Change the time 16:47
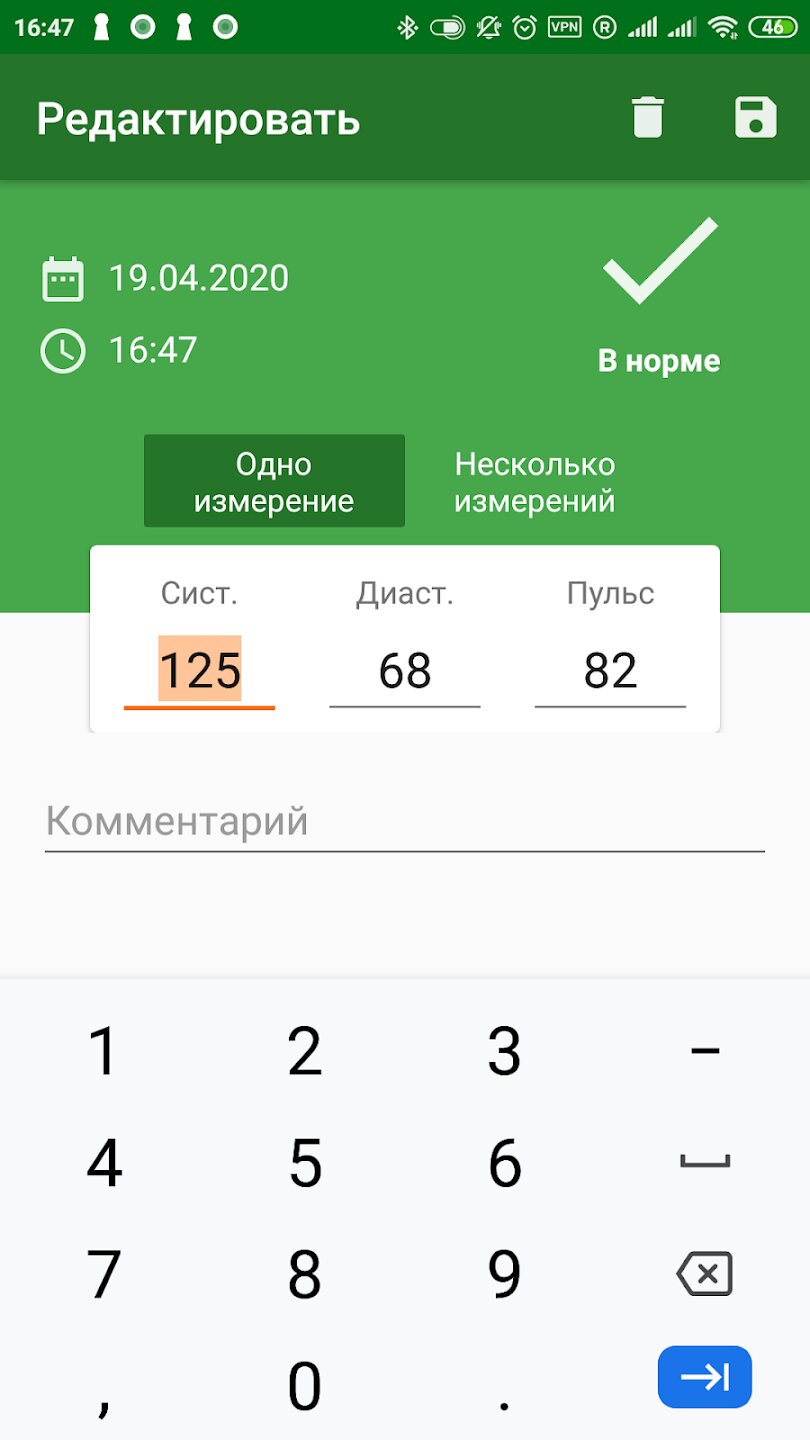The height and width of the screenshot is (1440, 810). [153, 350]
